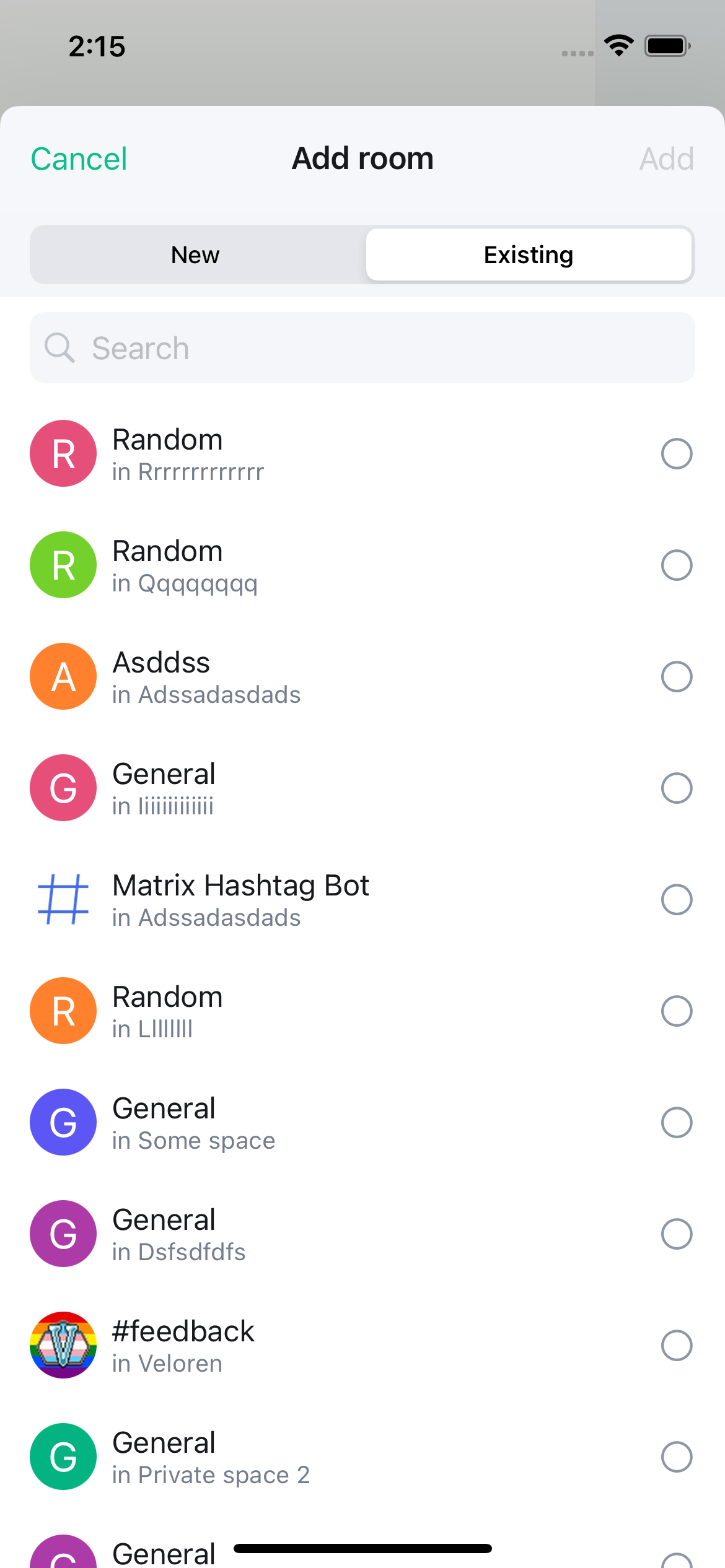This screenshot has height=1568, width=725.
Task: Select General in Some space
Action: click(x=676, y=1123)
